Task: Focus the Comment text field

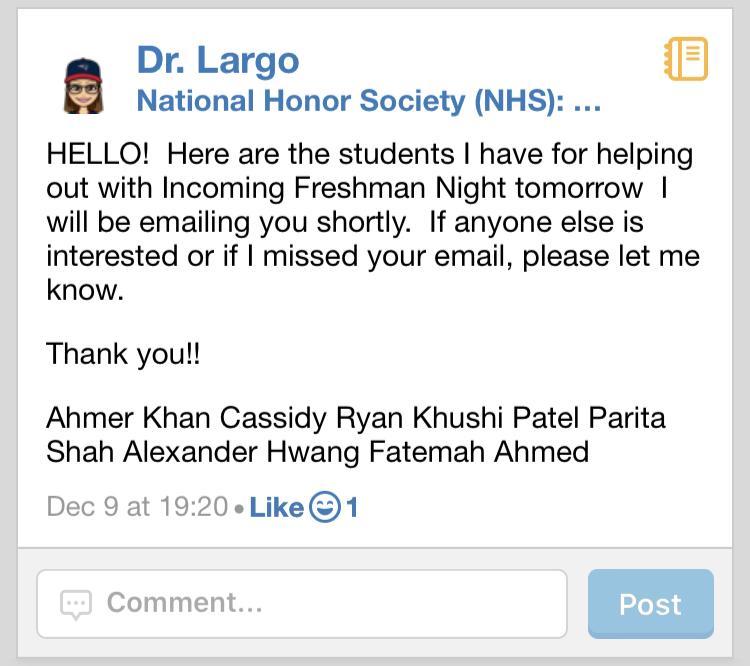Action: click(x=302, y=603)
